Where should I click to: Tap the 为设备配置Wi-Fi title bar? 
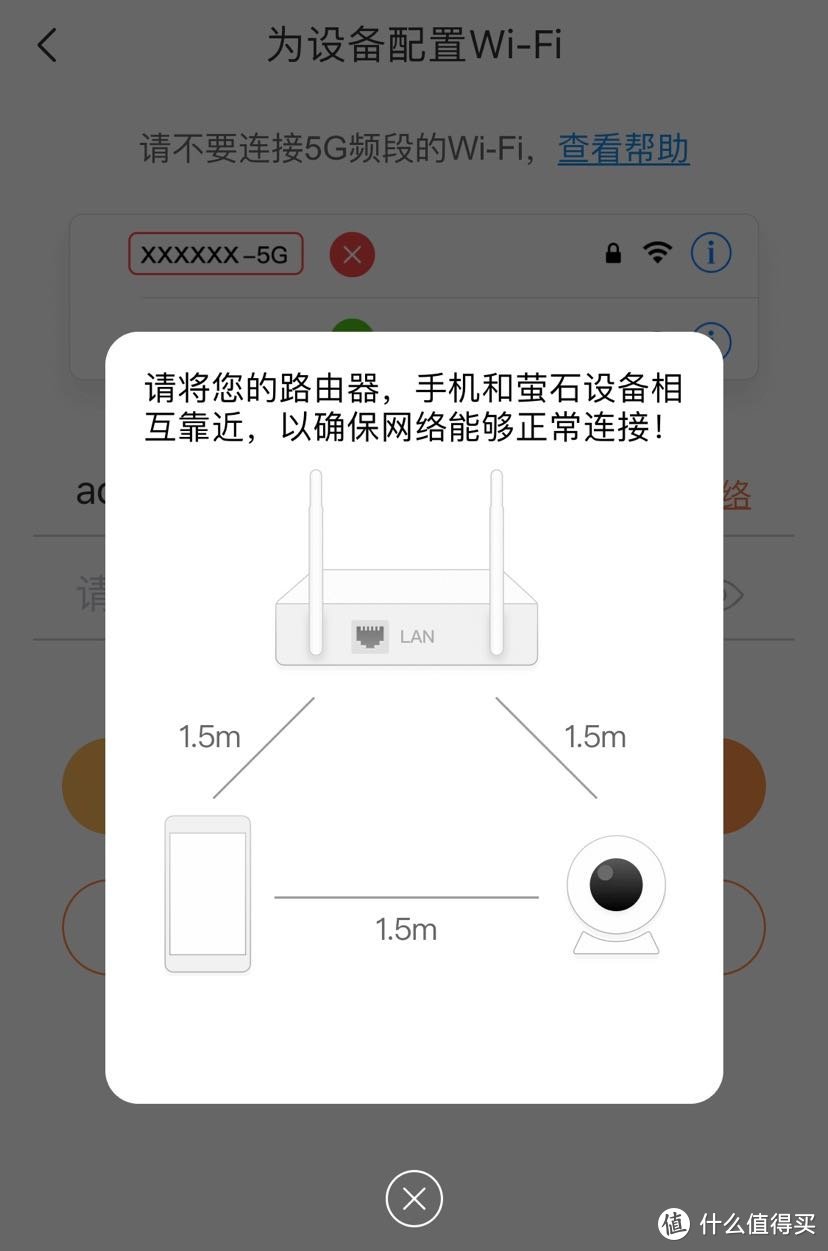coord(414,44)
